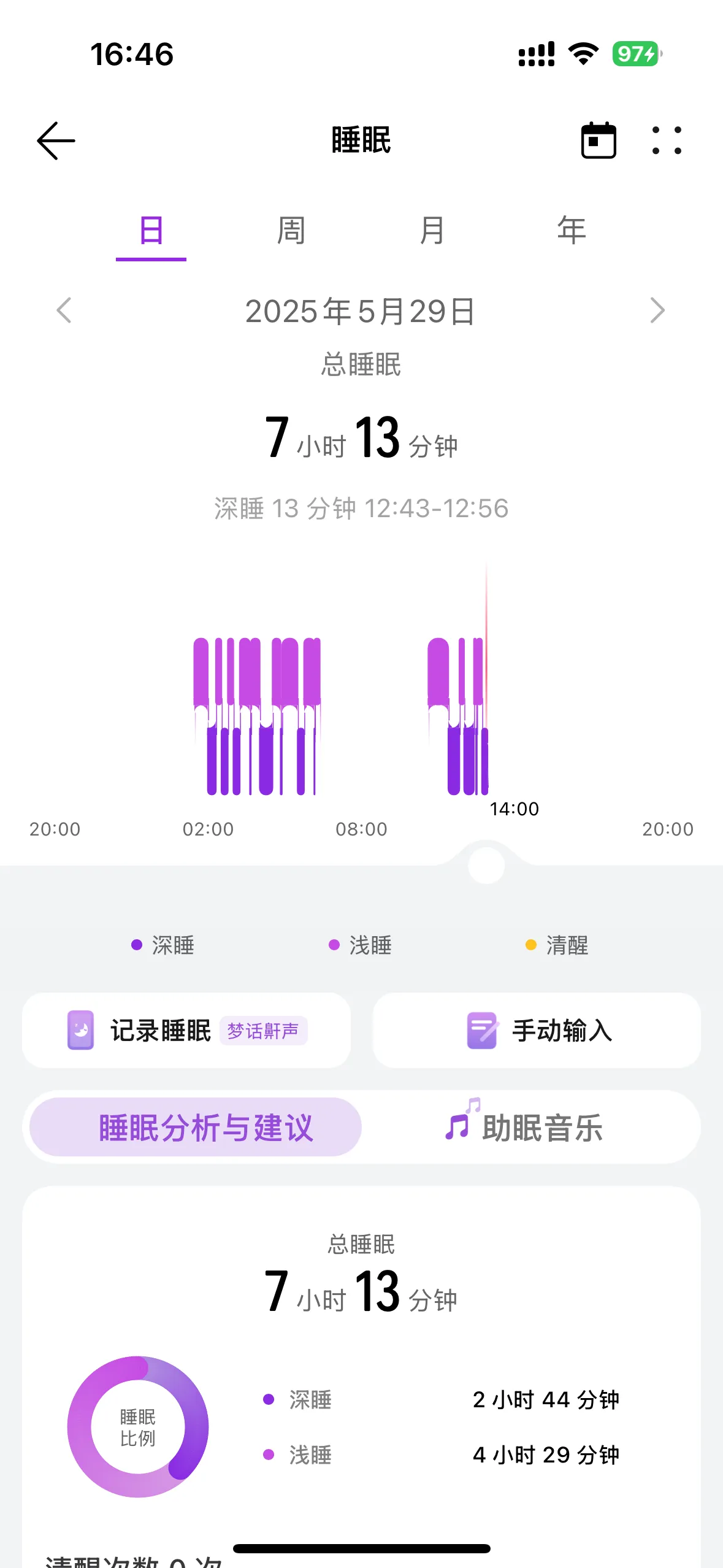
Task: Switch to 助眠音乐
Action: point(525,1127)
